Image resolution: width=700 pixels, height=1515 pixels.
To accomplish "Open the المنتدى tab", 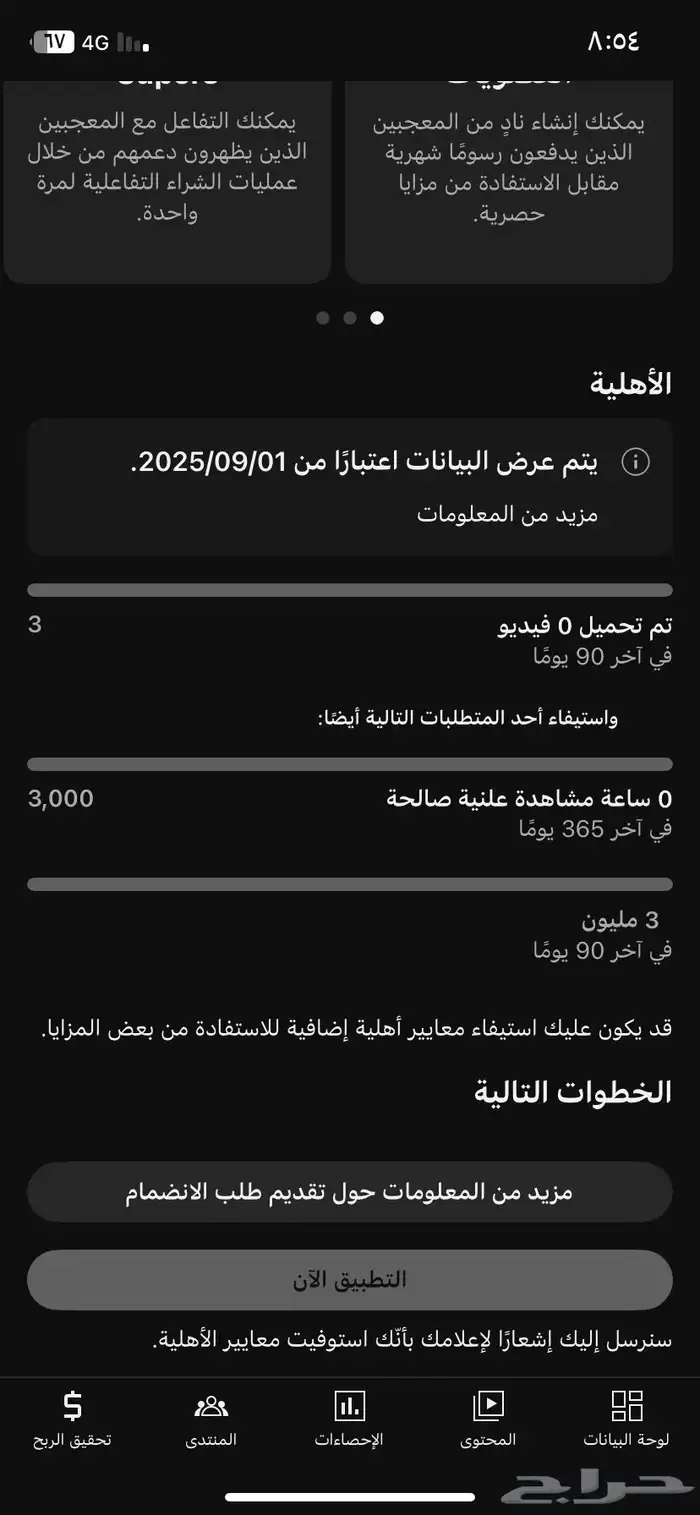I will (x=211, y=1418).
